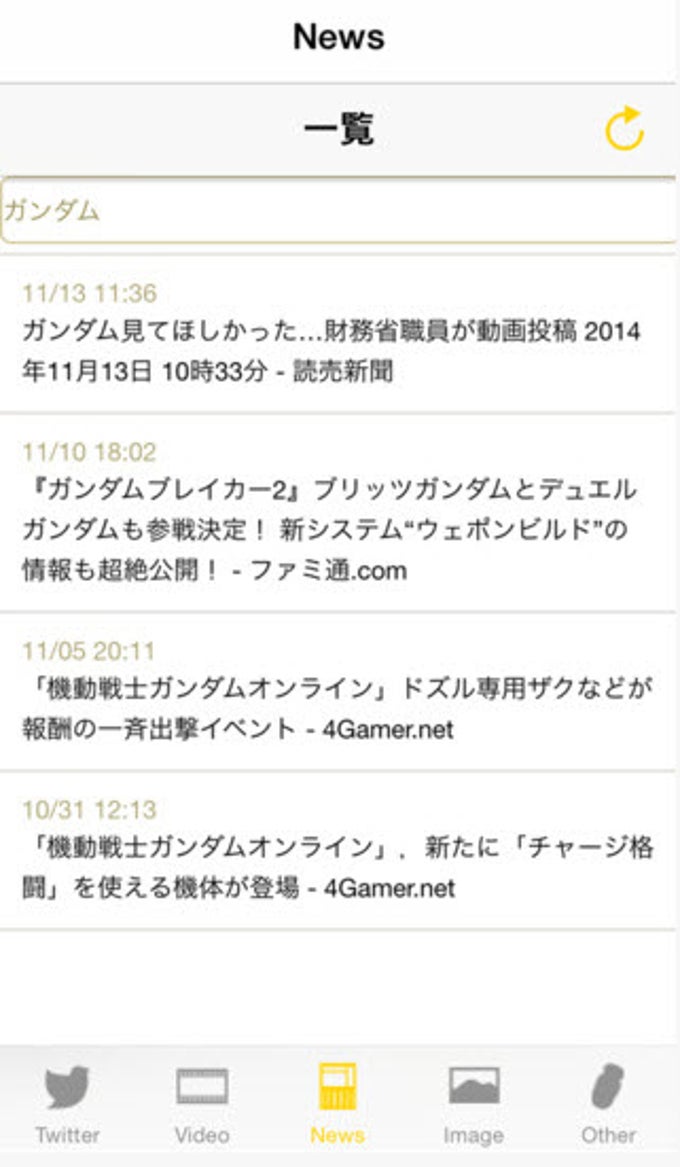Open the Other tab
The width and height of the screenshot is (680, 1167).
[x=608, y=1103]
